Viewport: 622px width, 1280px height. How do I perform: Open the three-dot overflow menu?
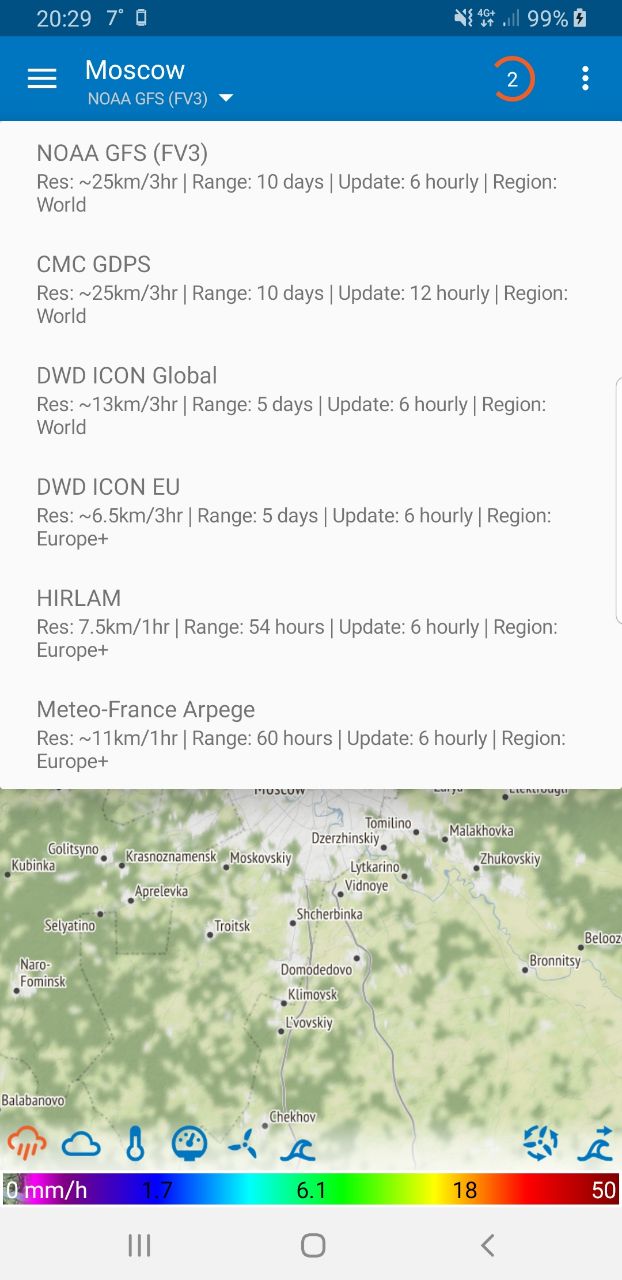[x=585, y=79]
